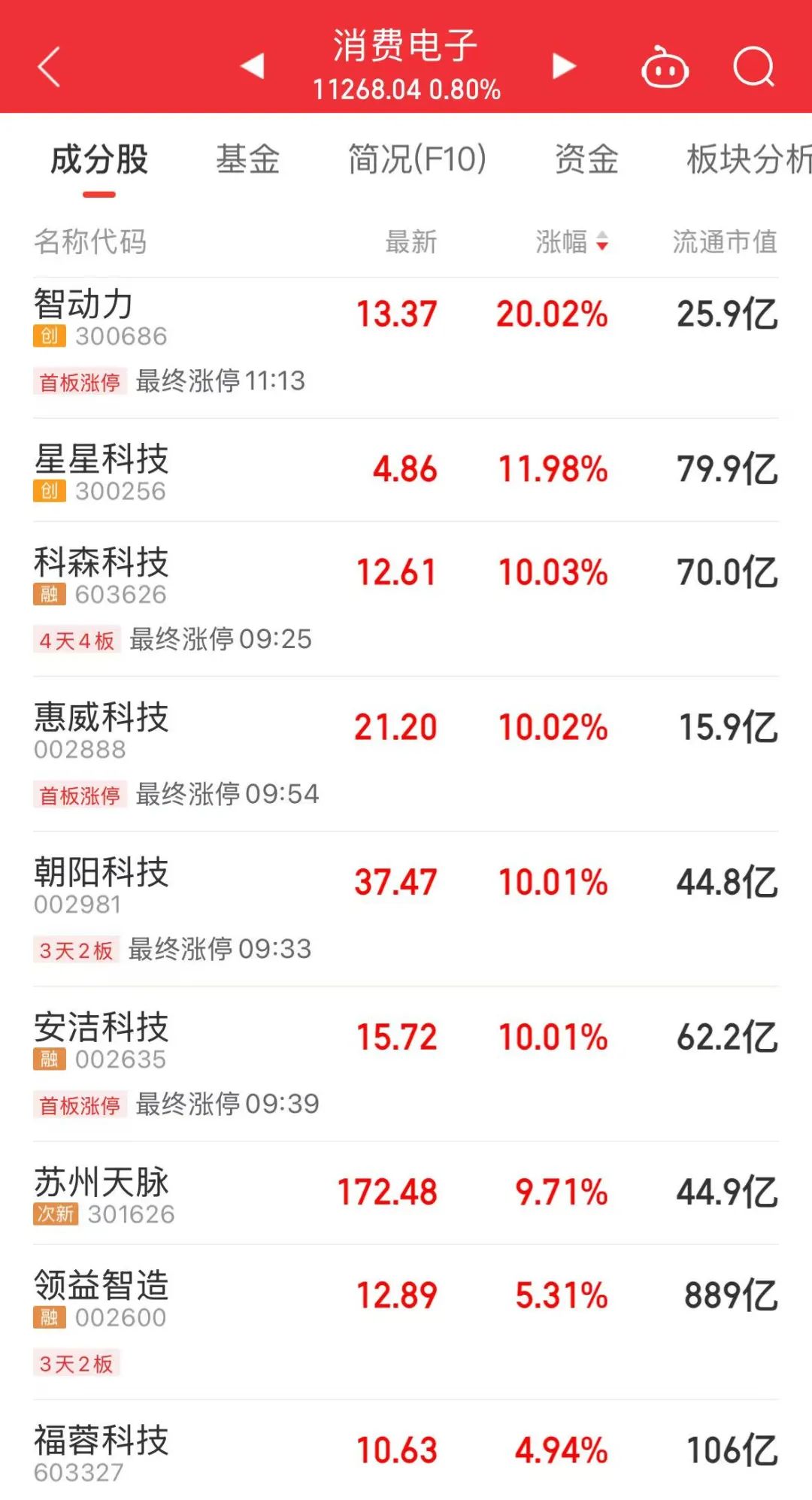This screenshot has width=812, height=1500.
Task: Go back using the top-left arrow
Action: click(50, 68)
